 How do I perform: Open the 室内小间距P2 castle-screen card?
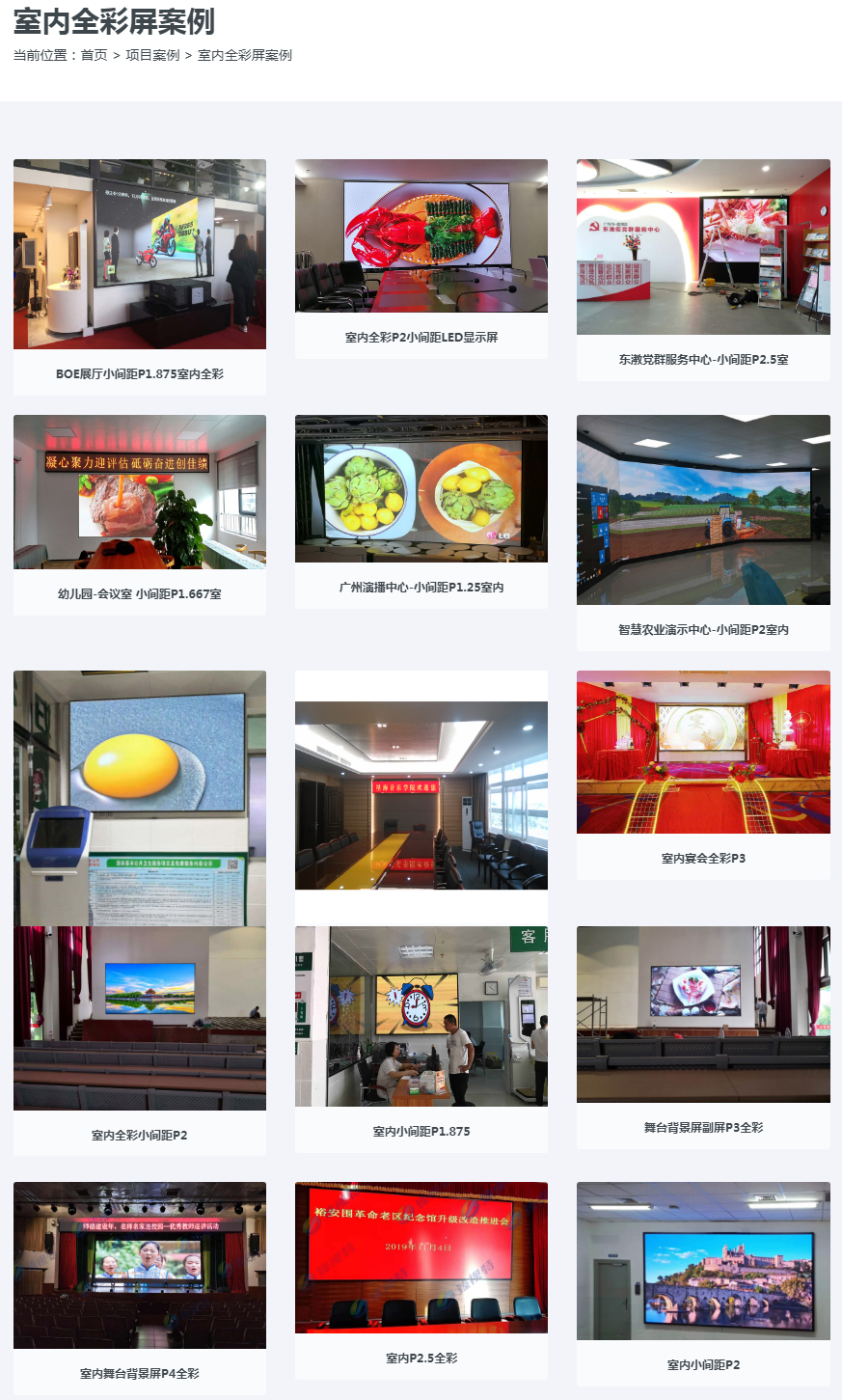(x=703, y=1364)
